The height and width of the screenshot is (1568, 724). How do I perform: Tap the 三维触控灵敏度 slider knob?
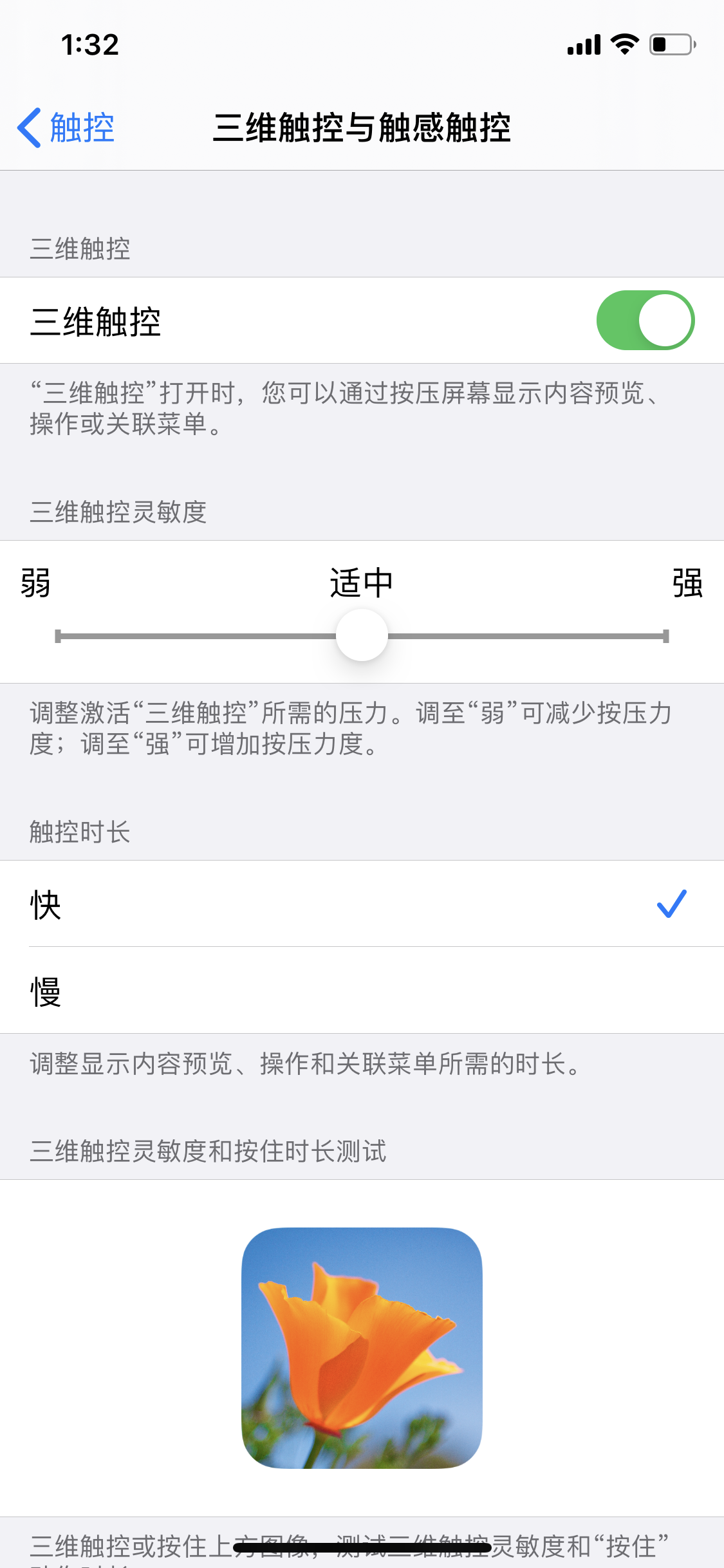click(x=362, y=635)
